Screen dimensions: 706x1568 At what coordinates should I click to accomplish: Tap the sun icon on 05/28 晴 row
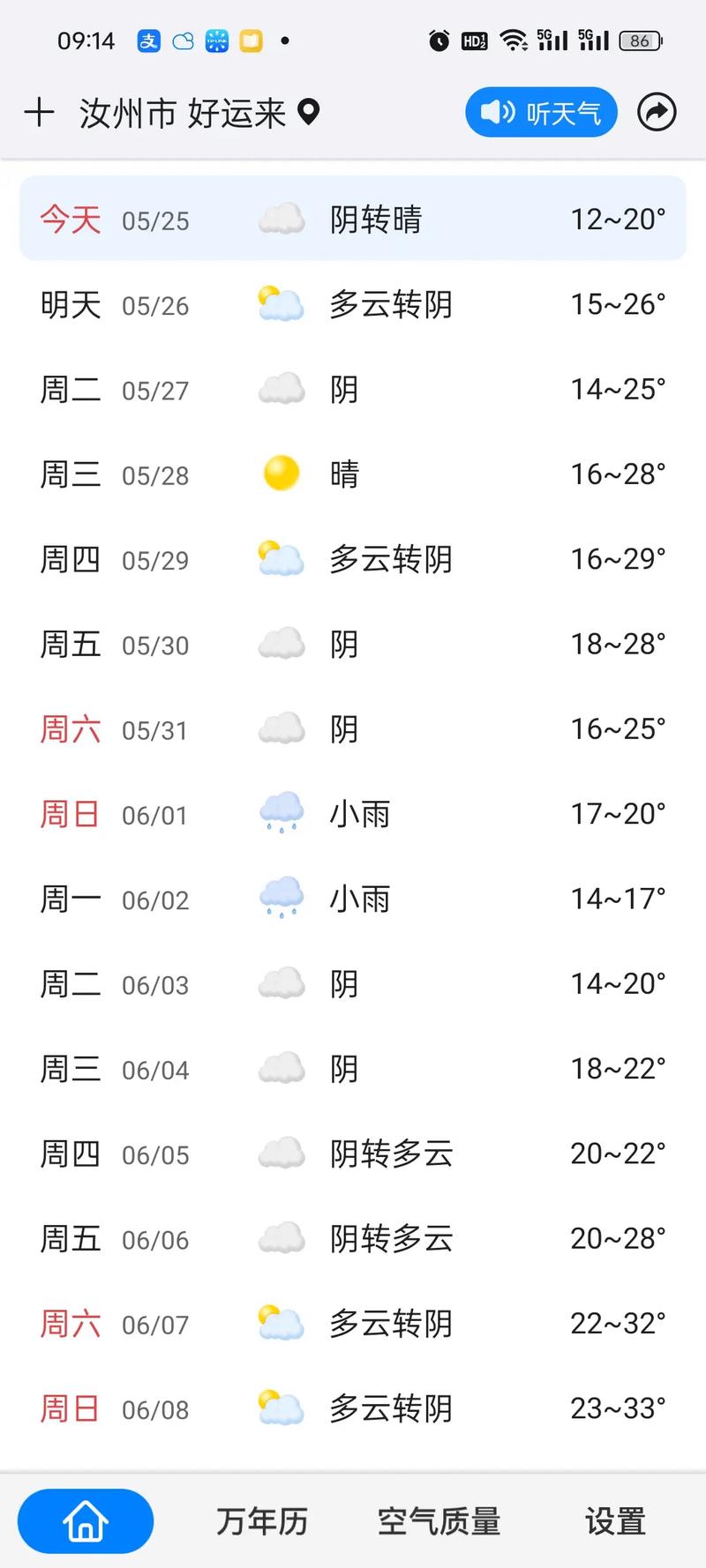(280, 474)
